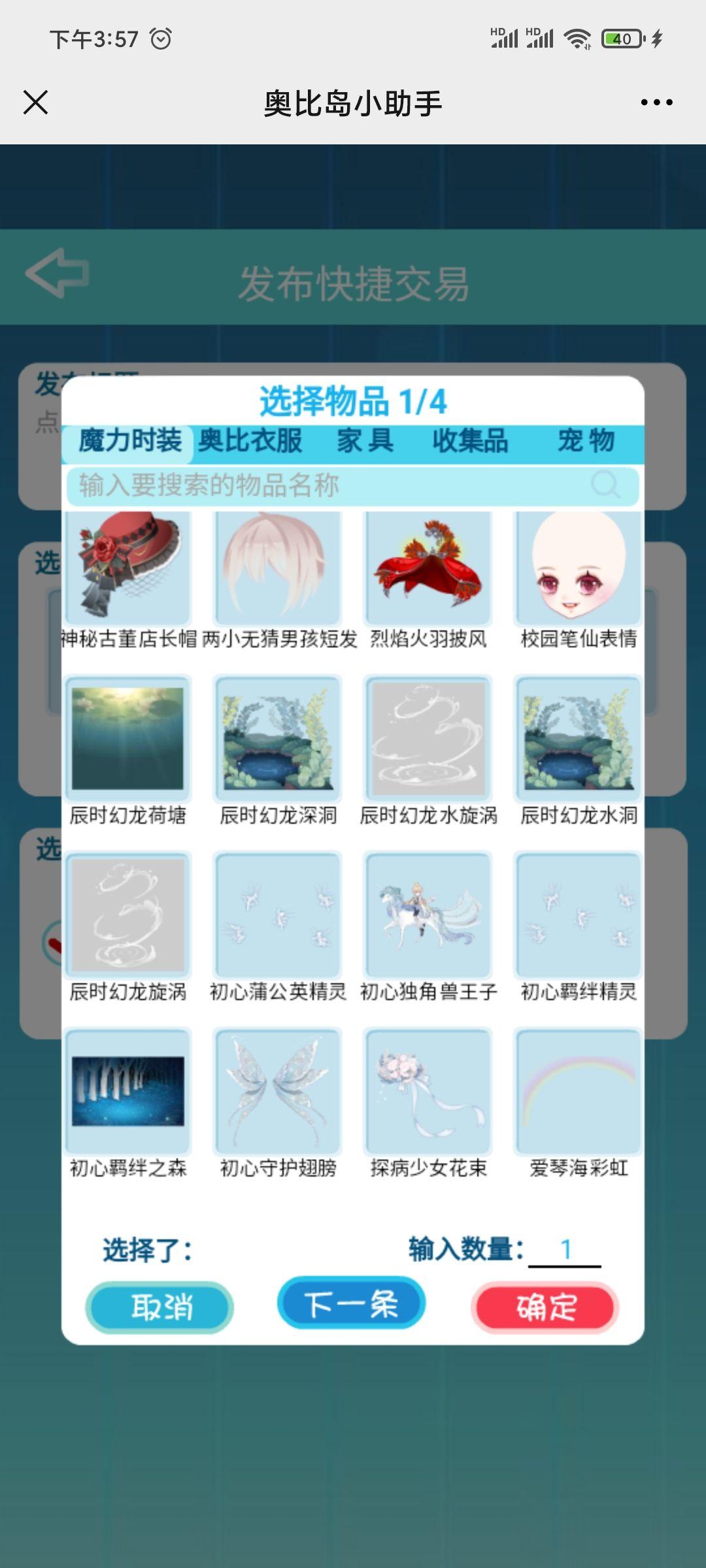Edit the 输入数量 quantity field
This screenshot has height=1568, width=706.
[x=565, y=1250]
